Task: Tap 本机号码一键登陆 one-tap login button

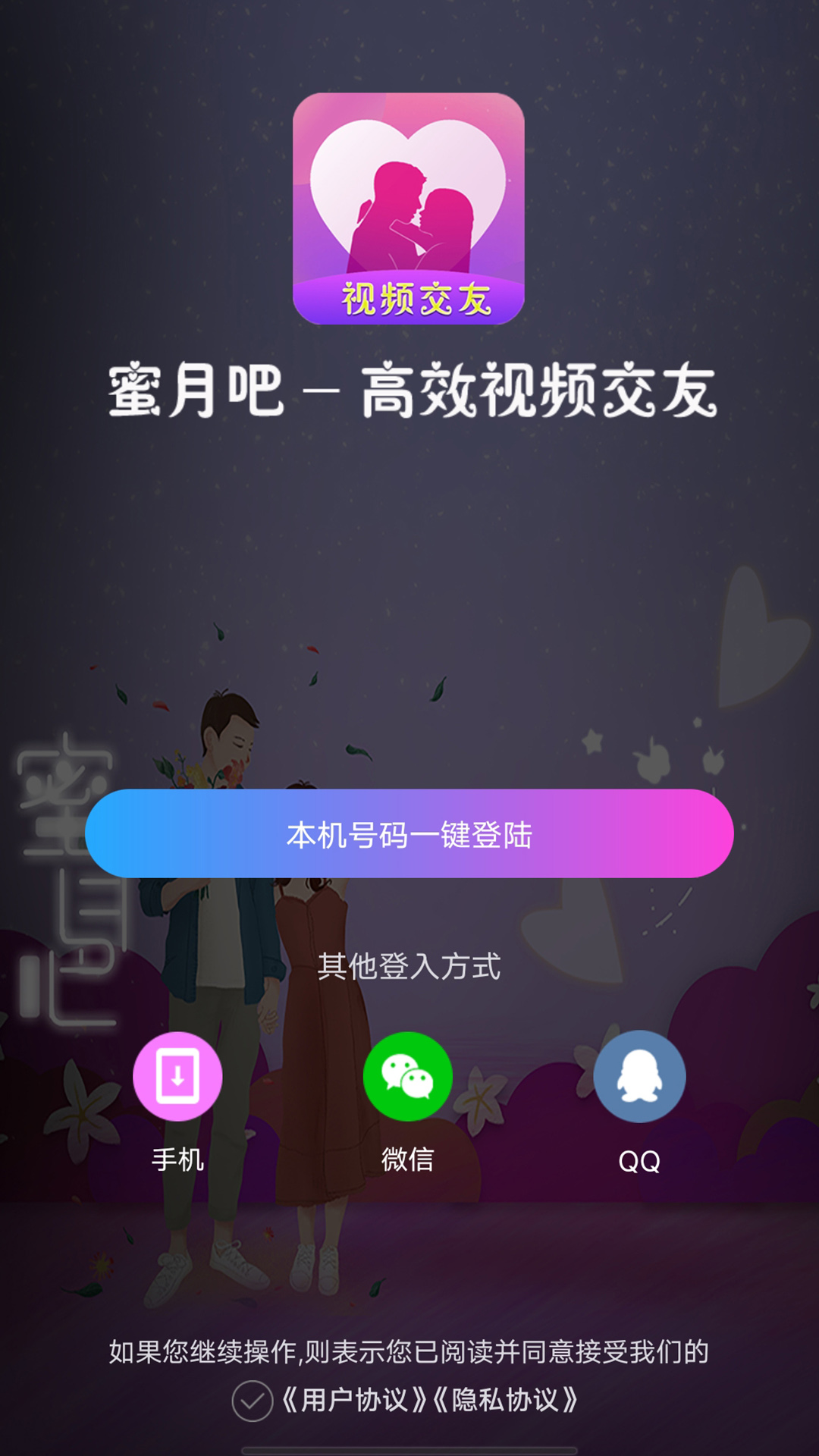Action: tap(409, 834)
